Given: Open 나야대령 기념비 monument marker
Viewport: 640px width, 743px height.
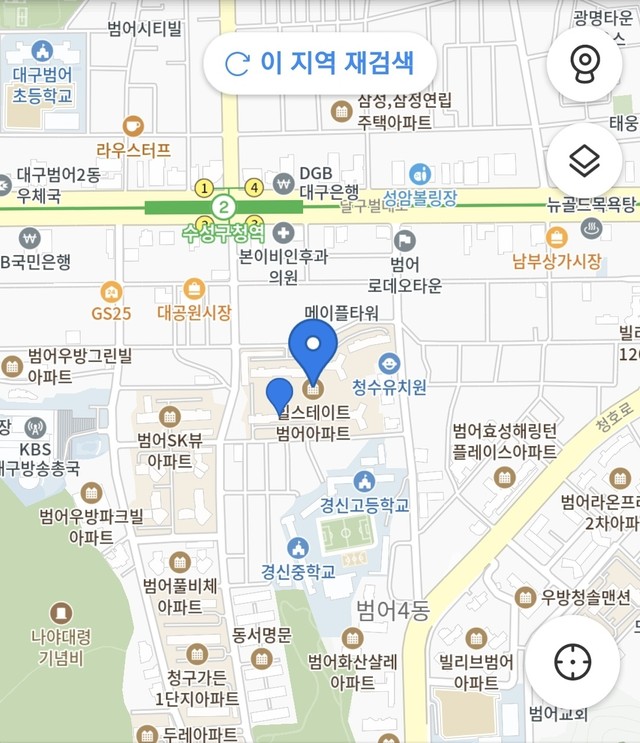Looking at the screenshot, I should [x=62, y=612].
